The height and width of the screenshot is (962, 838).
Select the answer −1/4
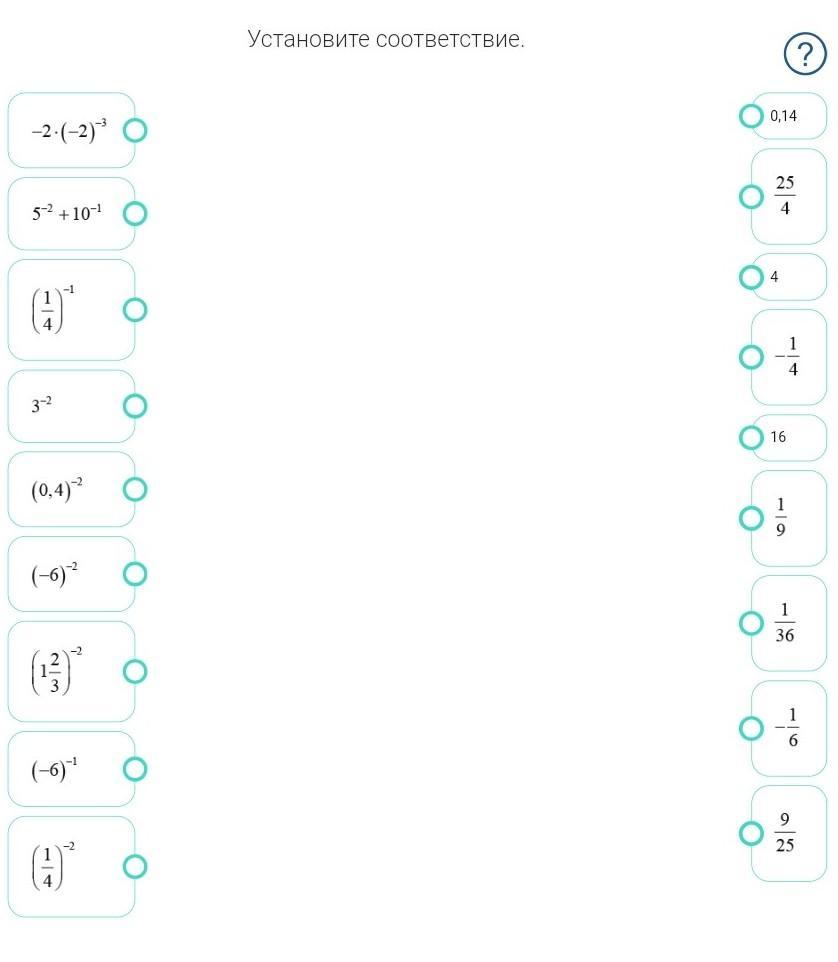(x=788, y=357)
